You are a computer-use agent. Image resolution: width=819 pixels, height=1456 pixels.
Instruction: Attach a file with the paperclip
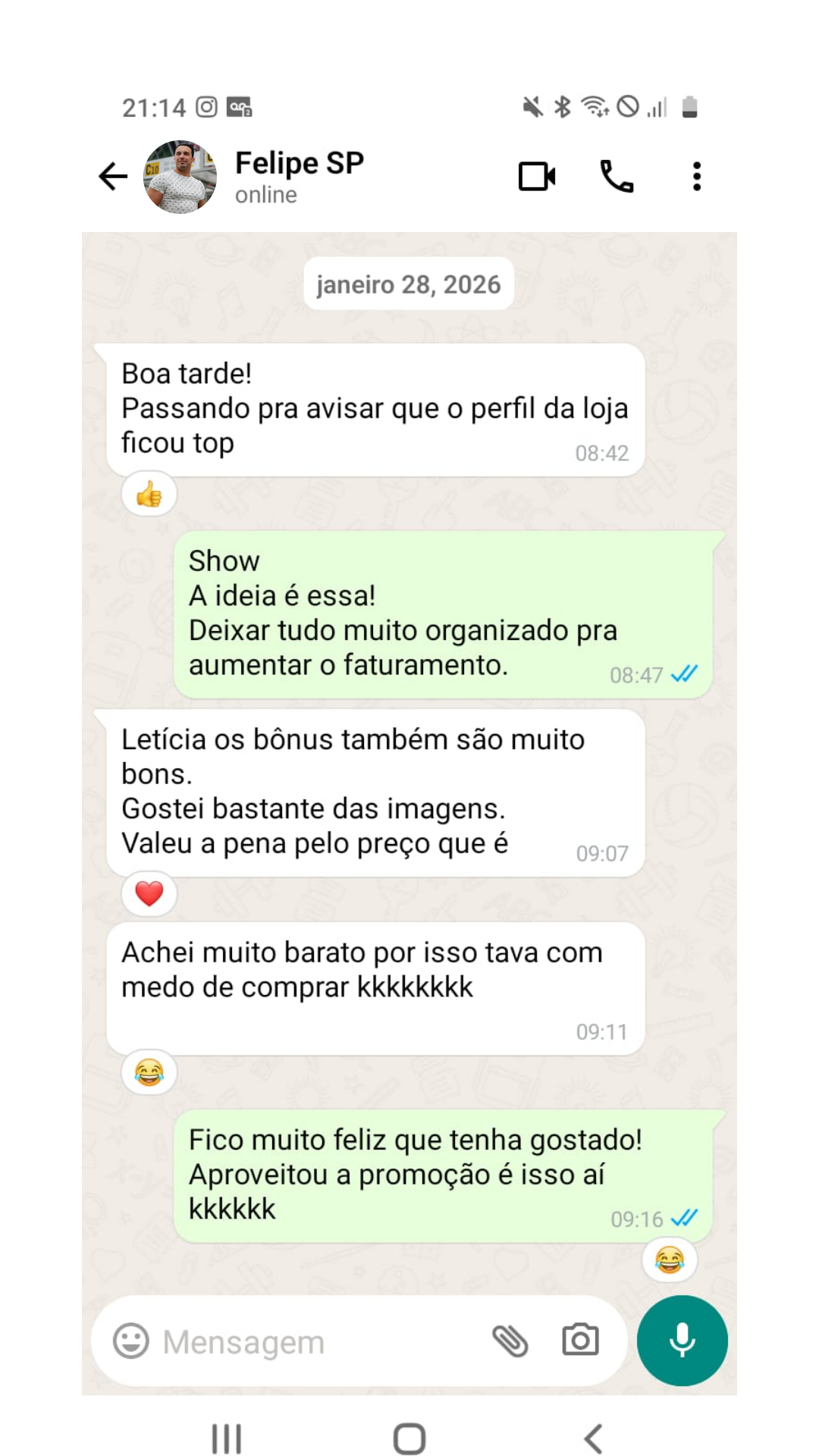(x=510, y=1341)
